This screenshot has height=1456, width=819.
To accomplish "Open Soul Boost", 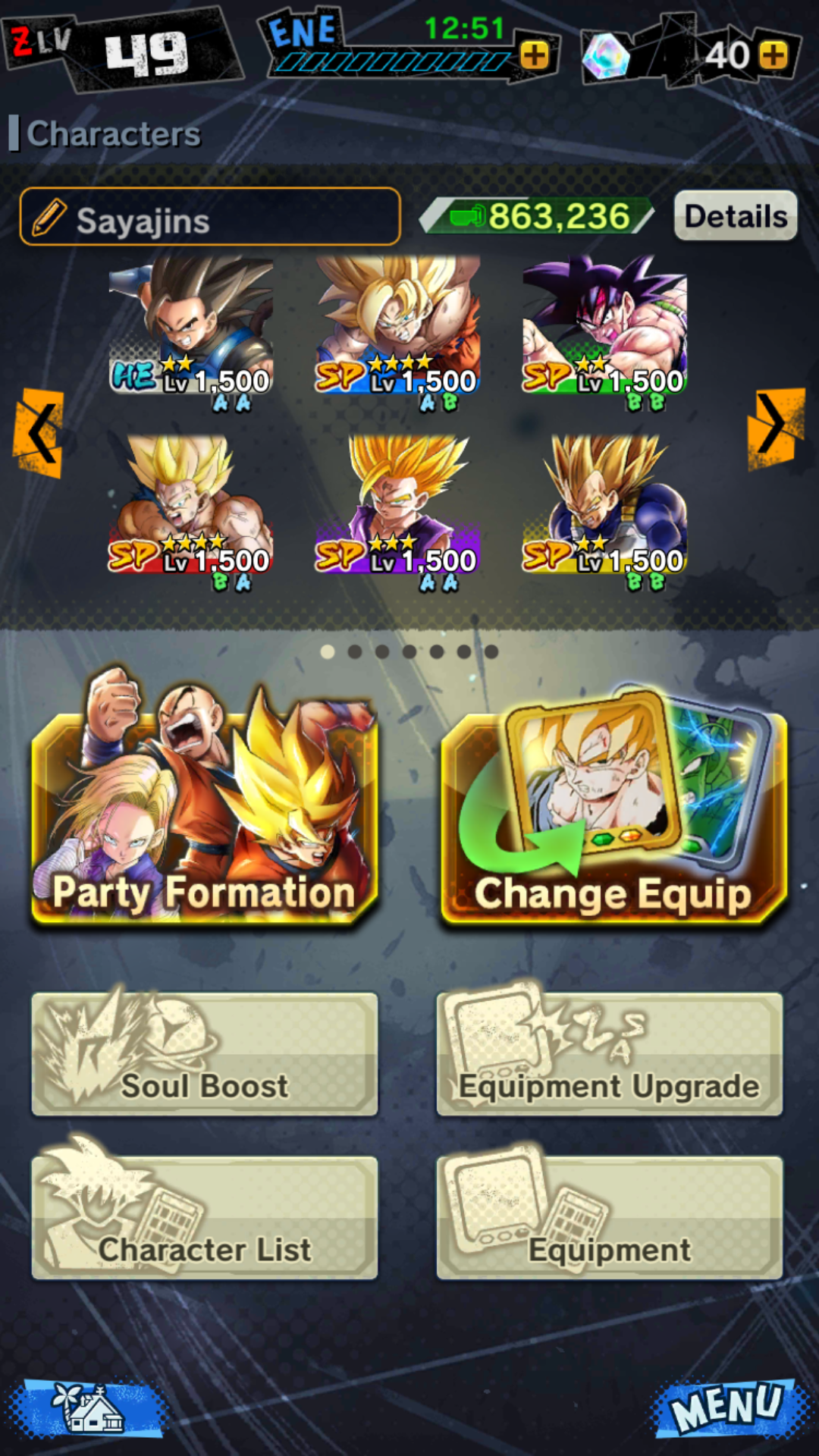I will (204, 1054).
